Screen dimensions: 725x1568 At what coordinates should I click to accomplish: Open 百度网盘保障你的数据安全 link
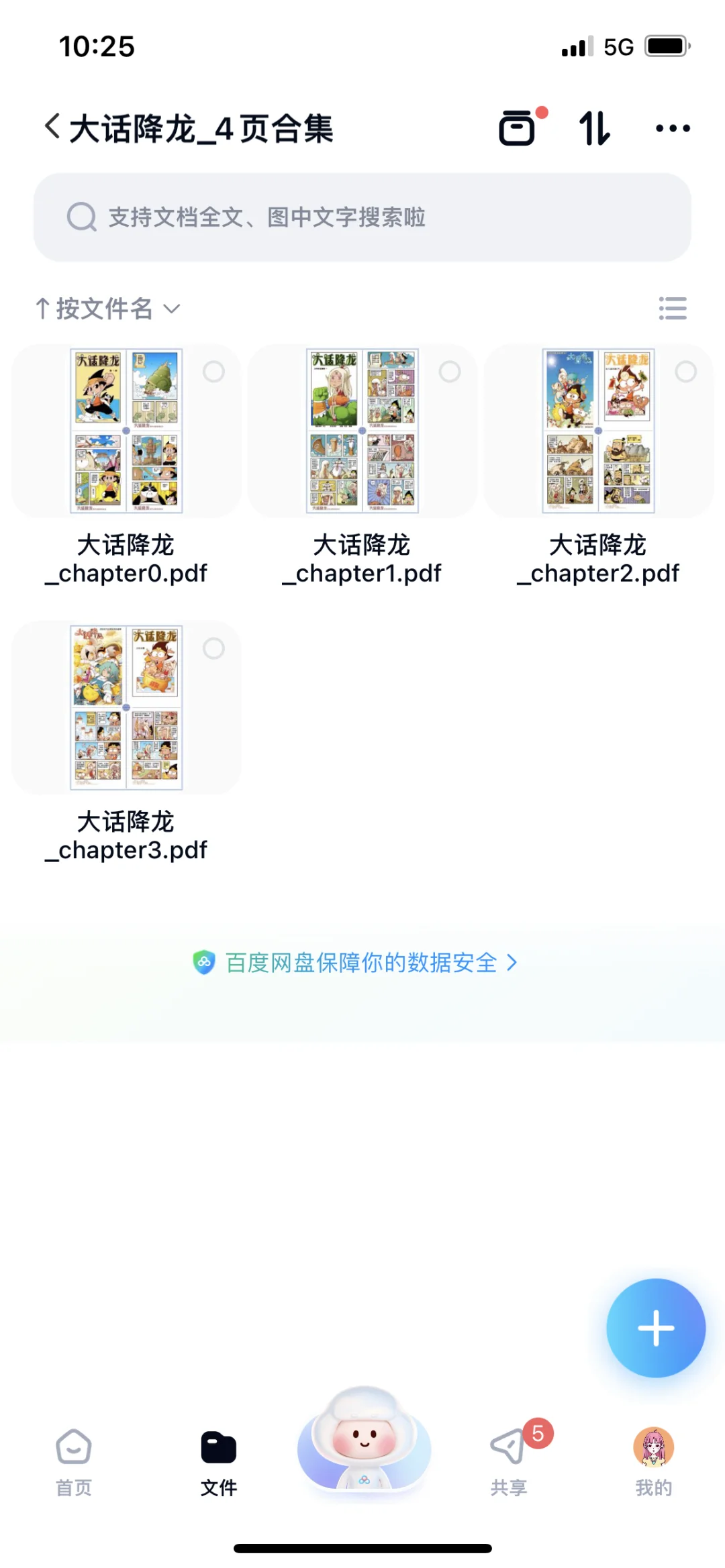tap(356, 963)
